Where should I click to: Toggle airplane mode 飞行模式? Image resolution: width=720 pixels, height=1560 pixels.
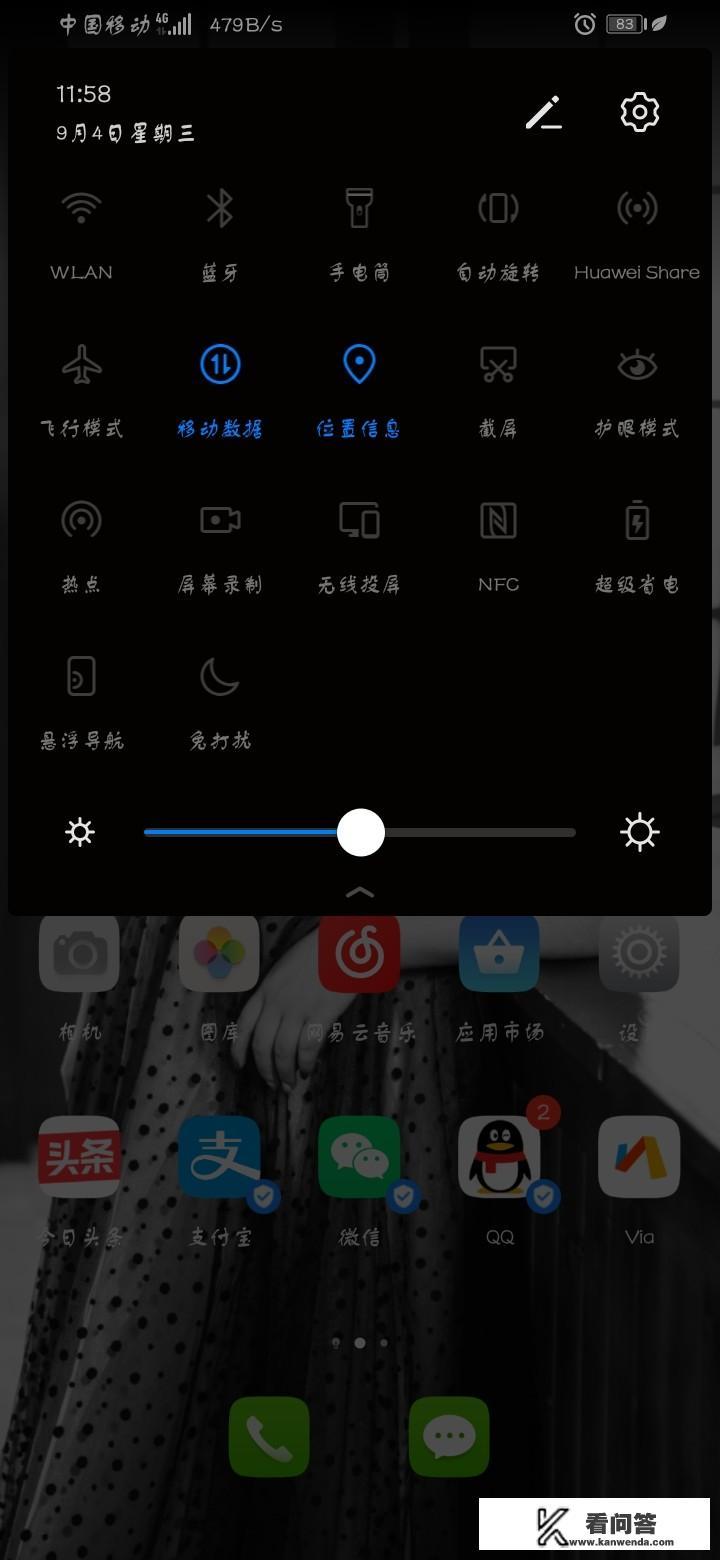pos(80,364)
